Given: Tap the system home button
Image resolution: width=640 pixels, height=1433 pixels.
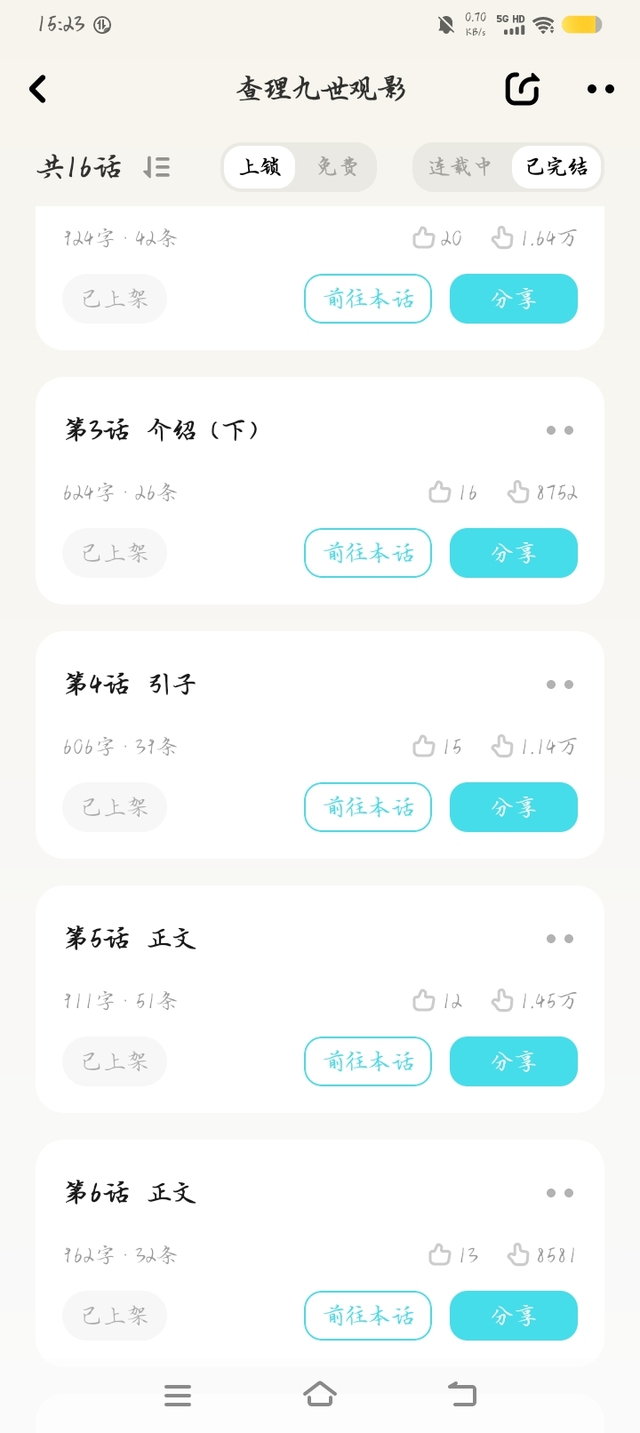Looking at the screenshot, I should [320, 1394].
